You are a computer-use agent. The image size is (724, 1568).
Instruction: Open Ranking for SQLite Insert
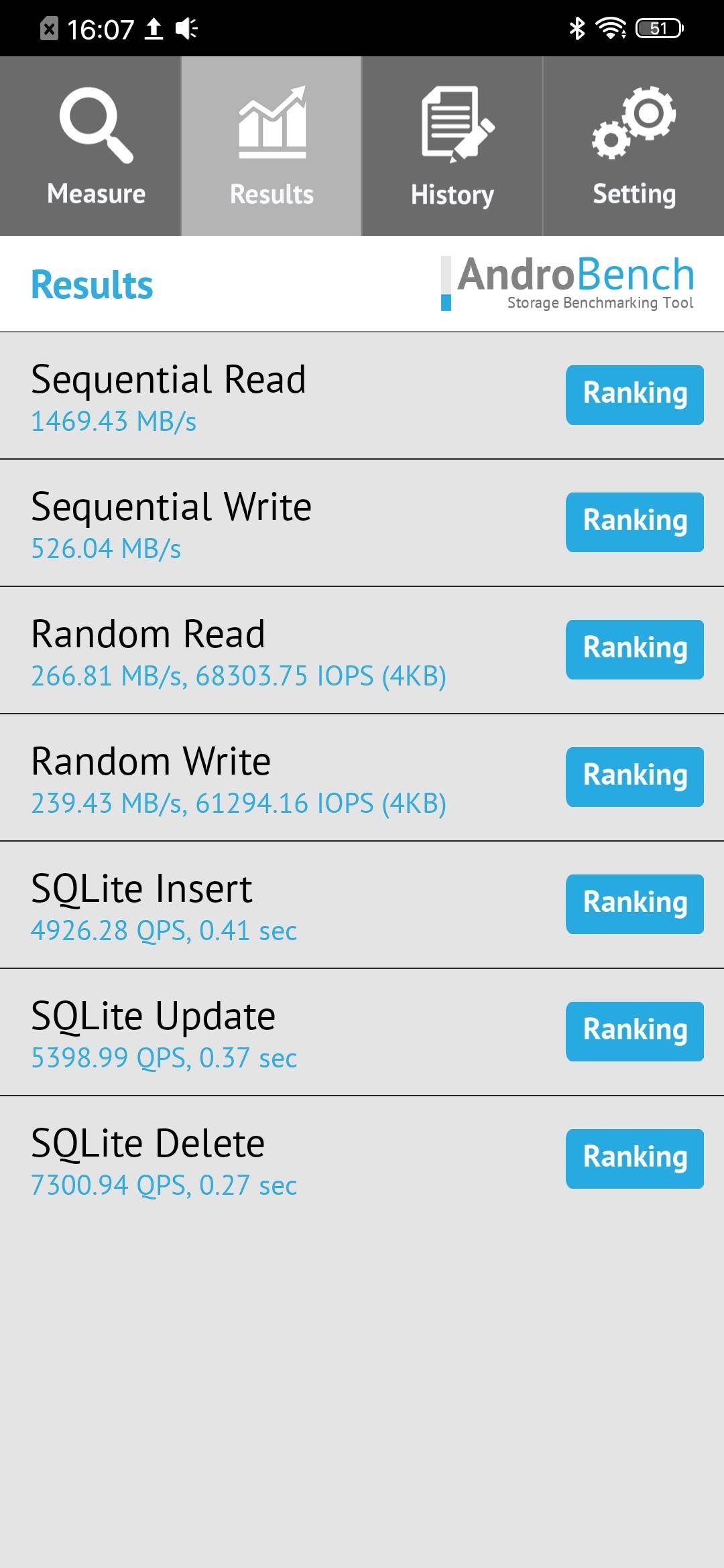pos(634,903)
